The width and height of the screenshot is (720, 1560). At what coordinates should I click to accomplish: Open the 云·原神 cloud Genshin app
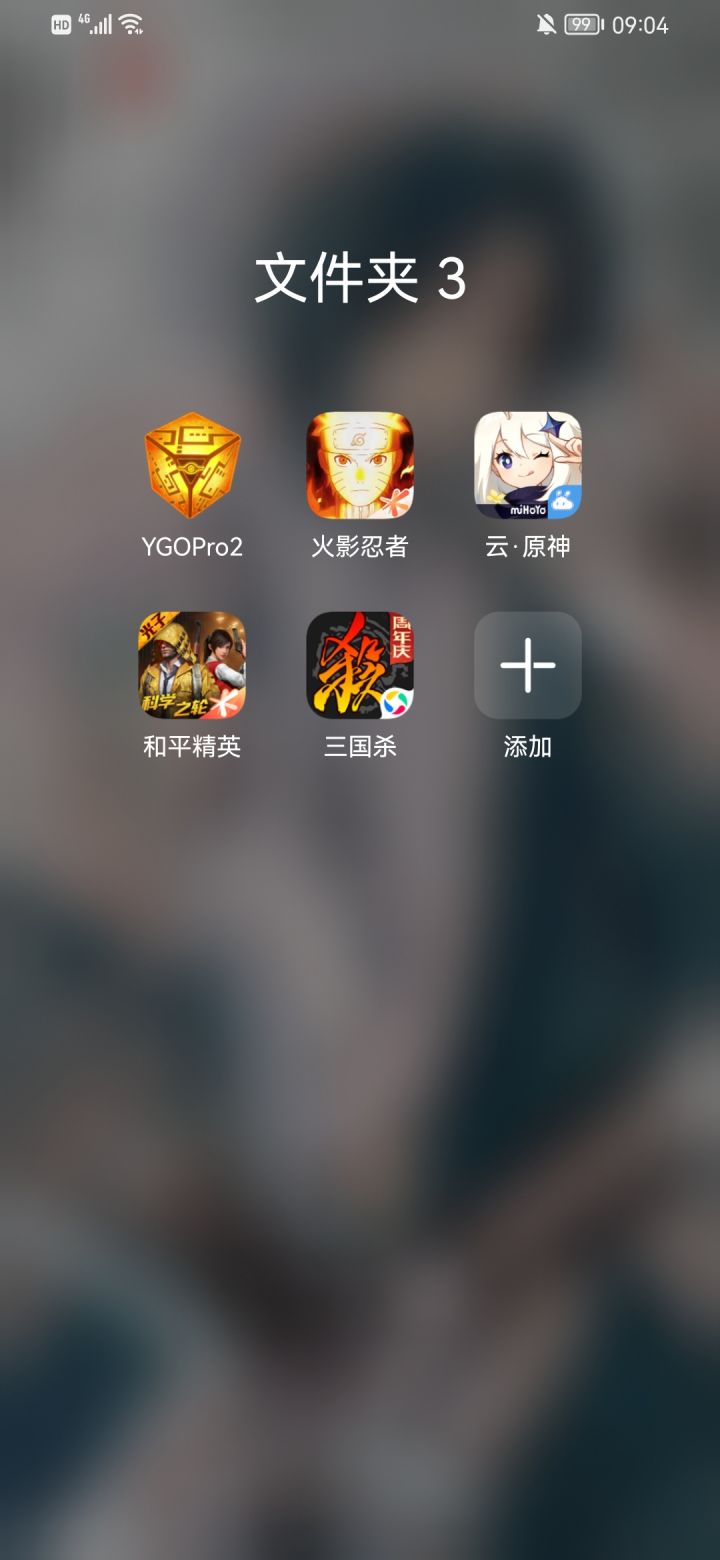pyautogui.click(x=527, y=465)
